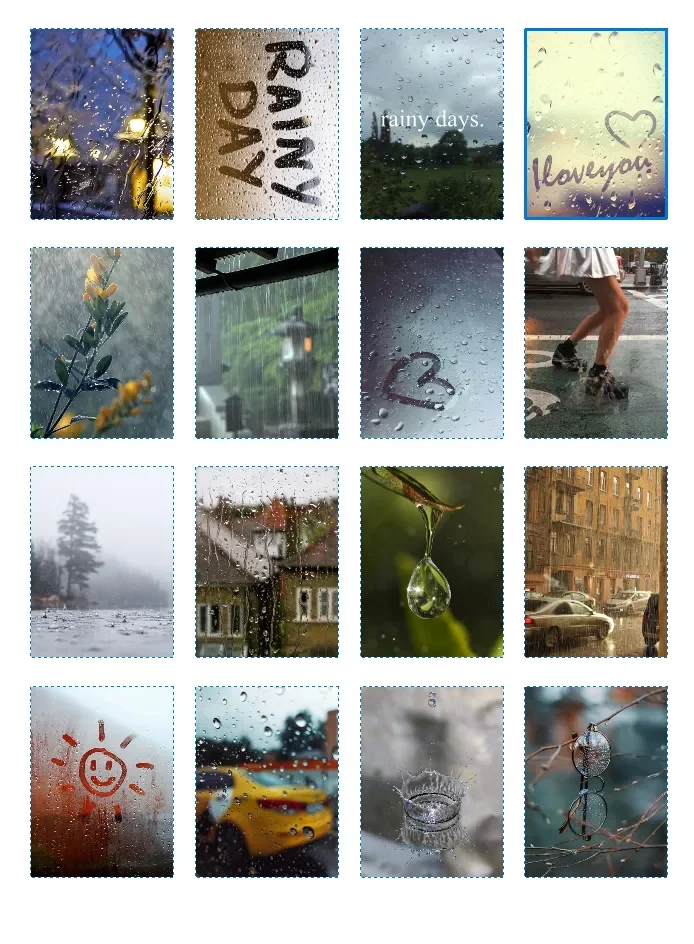Viewport: 694px width, 944px height.
Task: Open the rainy street with cars photo
Action: click(x=596, y=562)
